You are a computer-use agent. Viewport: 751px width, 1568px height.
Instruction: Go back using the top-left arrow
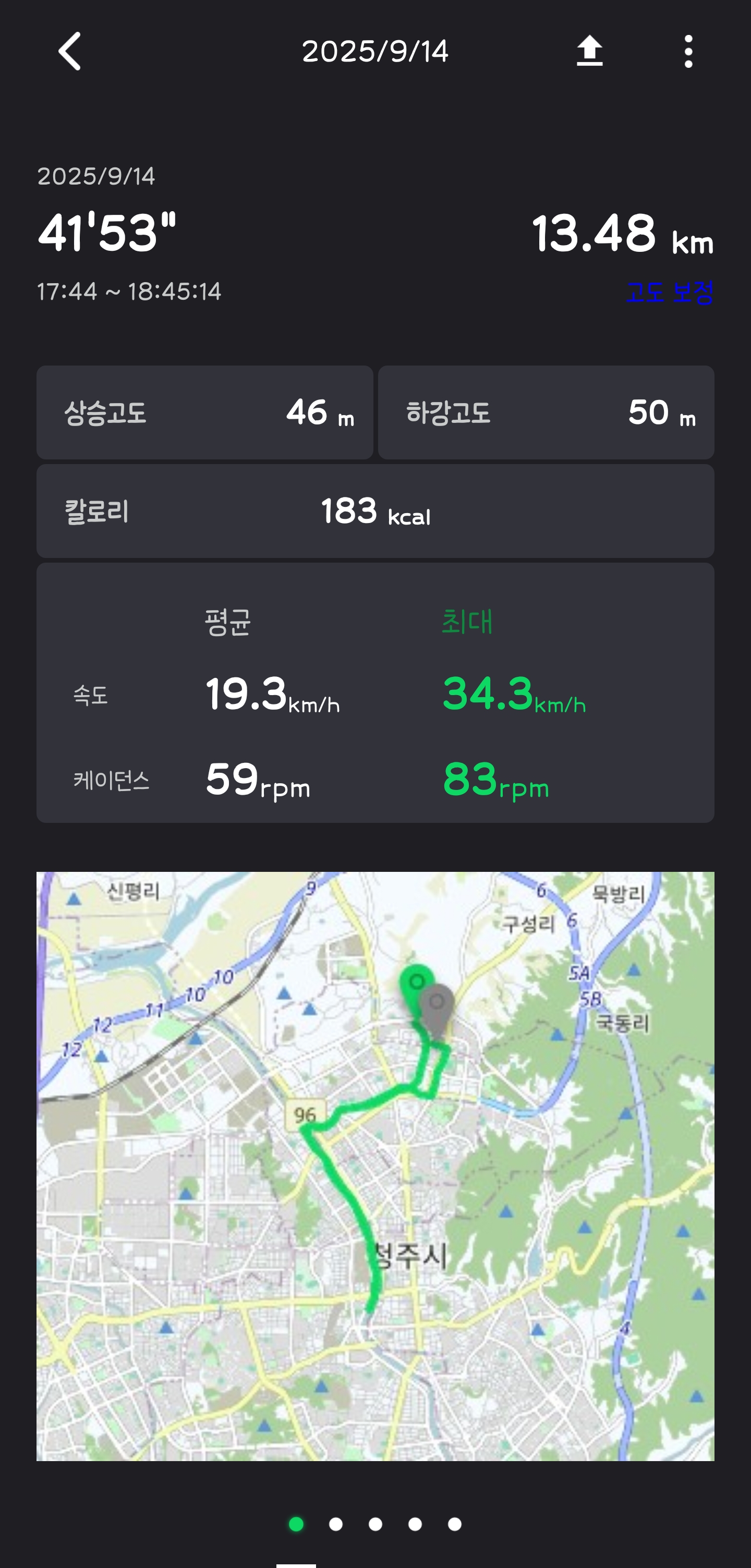pyautogui.click(x=69, y=51)
